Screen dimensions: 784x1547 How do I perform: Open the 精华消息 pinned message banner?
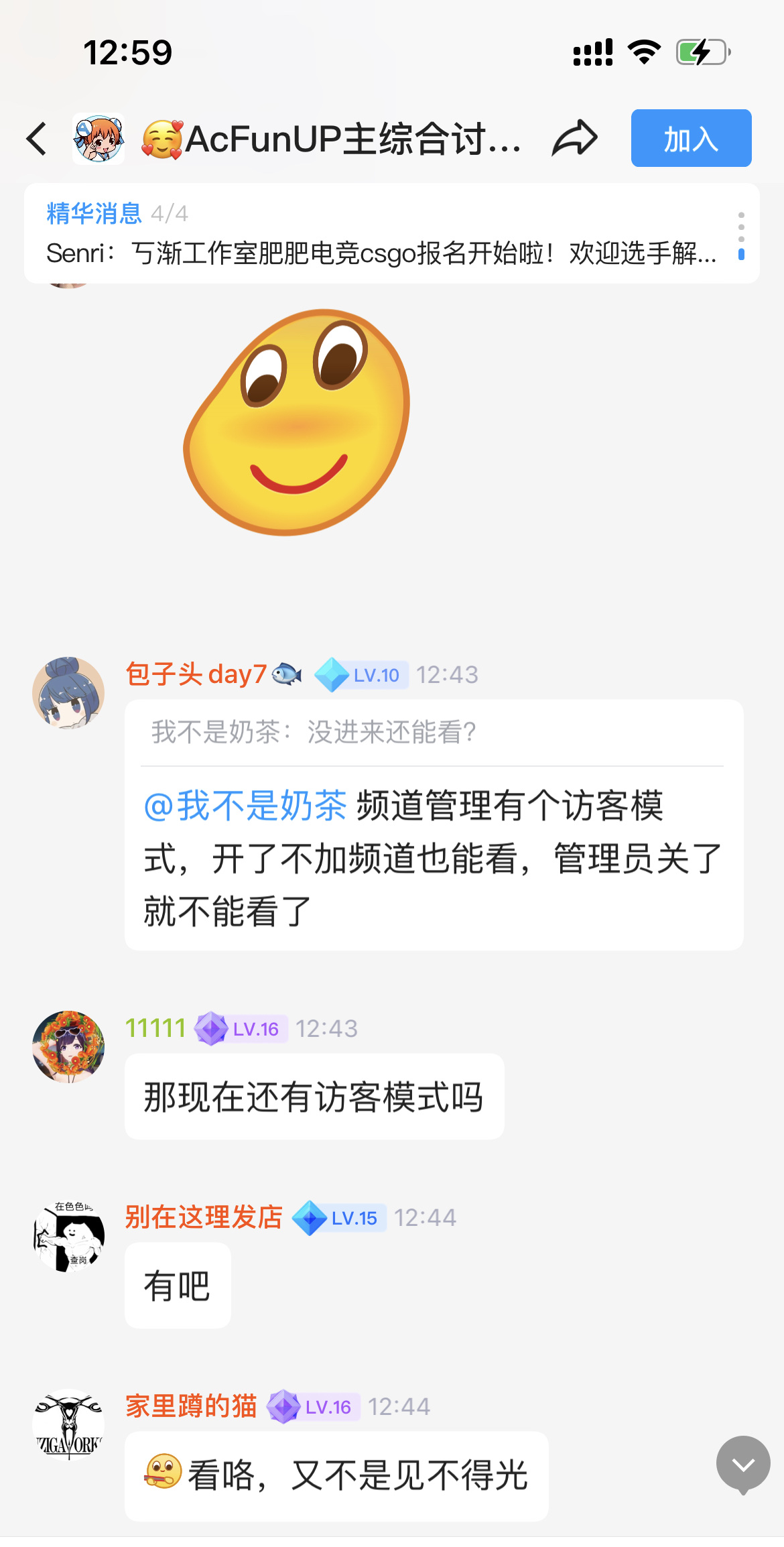[x=382, y=234]
